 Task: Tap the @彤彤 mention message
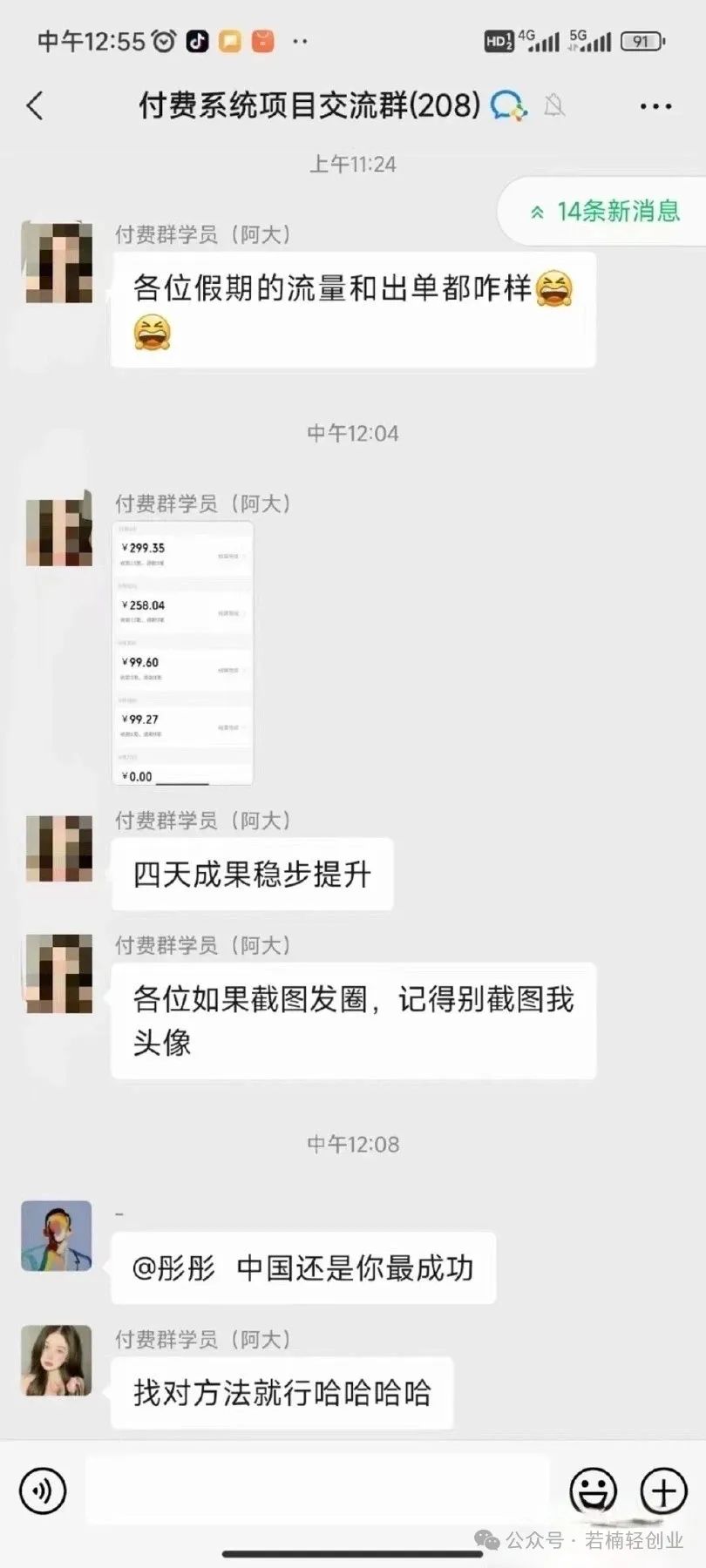click(302, 1268)
